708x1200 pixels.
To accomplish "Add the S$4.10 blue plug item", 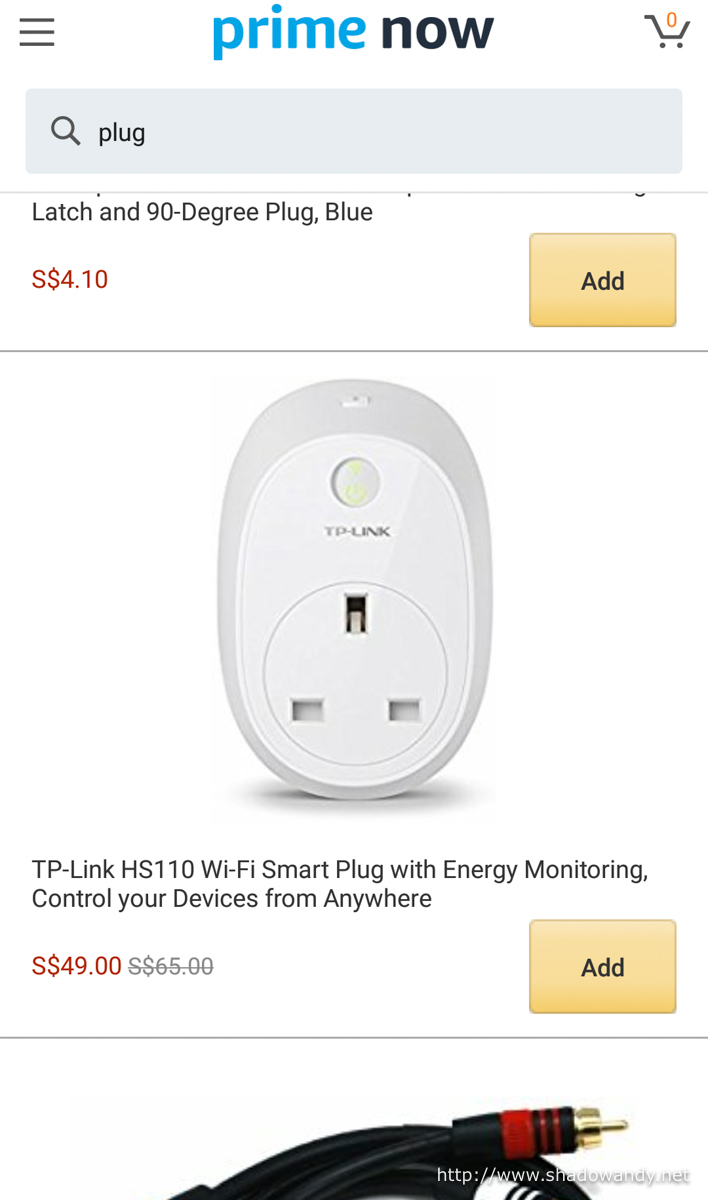I will coord(603,280).
